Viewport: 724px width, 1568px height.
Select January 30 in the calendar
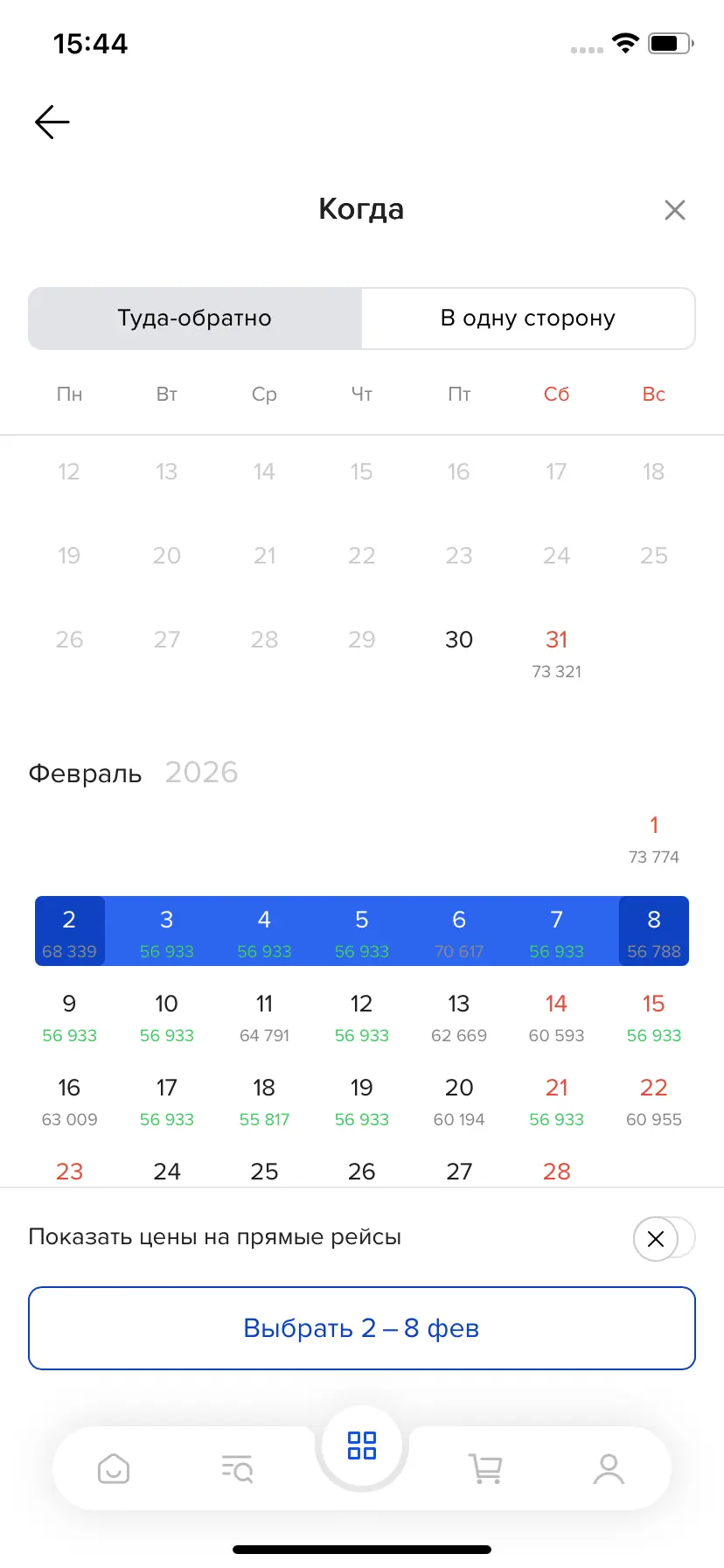coord(459,640)
